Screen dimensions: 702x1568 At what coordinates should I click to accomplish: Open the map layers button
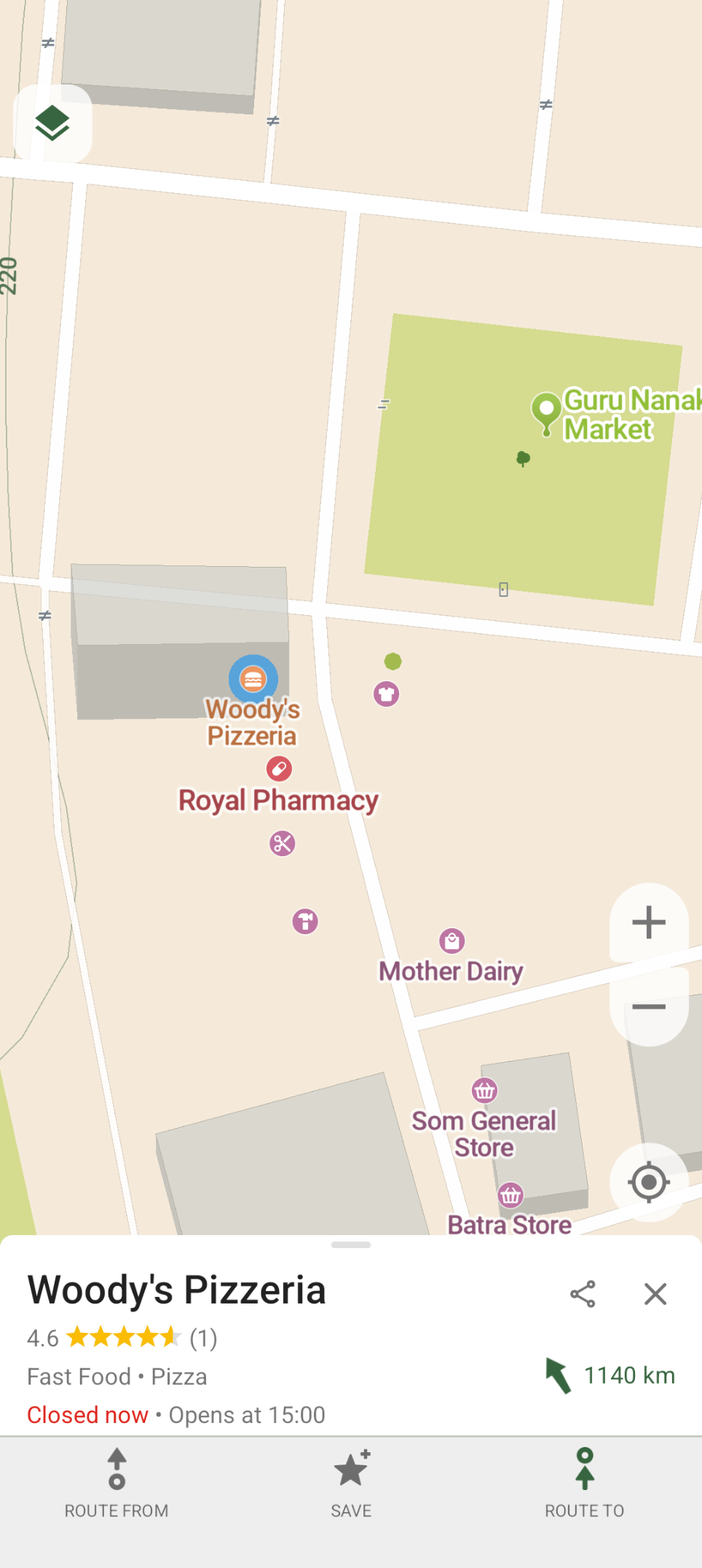click(52, 123)
